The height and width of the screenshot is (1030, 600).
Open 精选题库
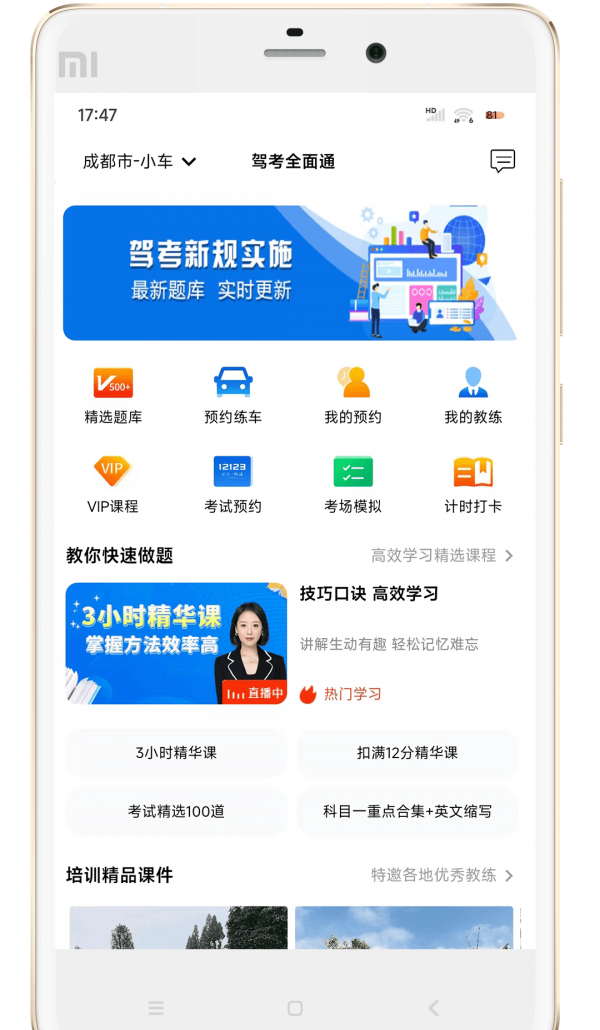coord(113,395)
